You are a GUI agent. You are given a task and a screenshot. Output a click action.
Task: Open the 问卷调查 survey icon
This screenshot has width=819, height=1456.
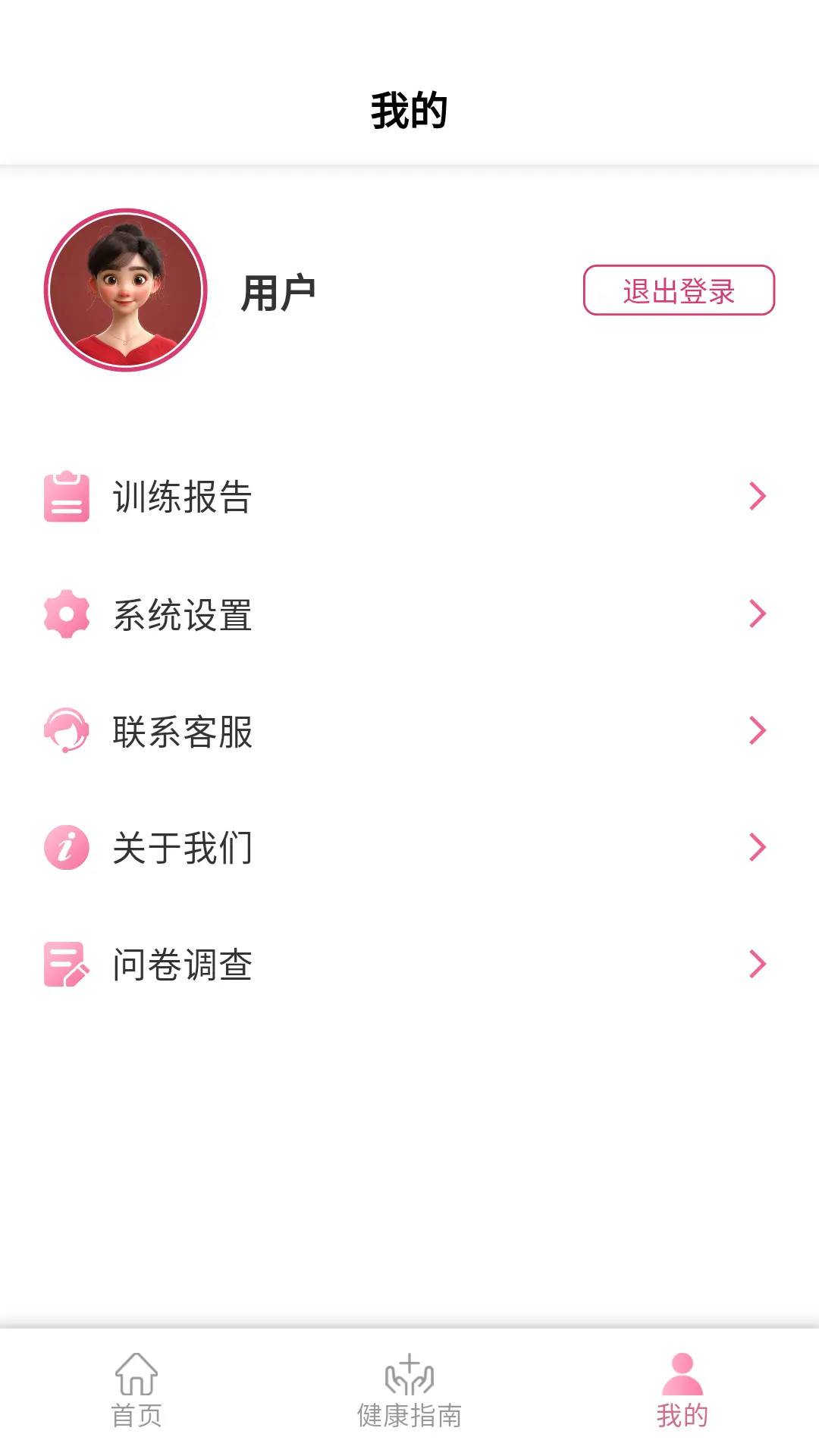pyautogui.click(x=67, y=965)
